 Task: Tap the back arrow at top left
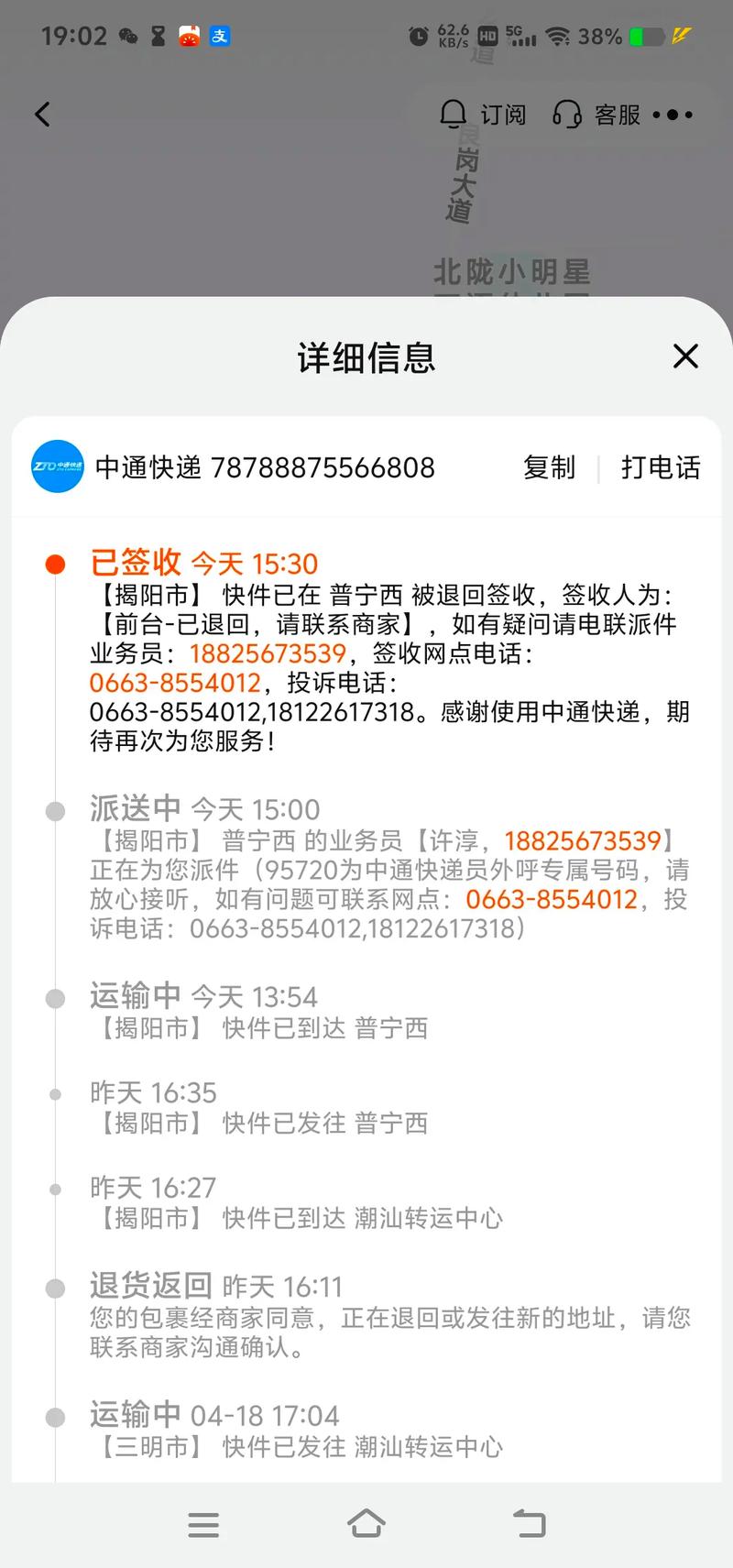[x=40, y=114]
